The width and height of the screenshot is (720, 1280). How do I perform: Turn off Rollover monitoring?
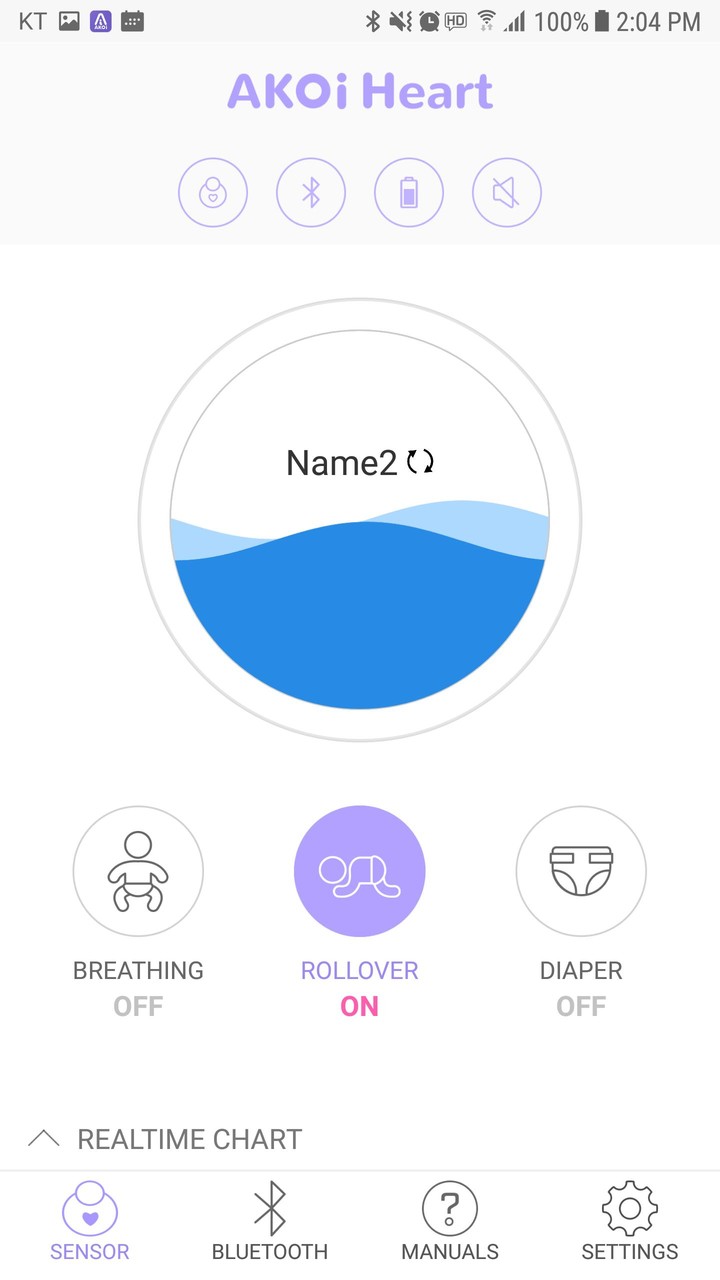tap(360, 872)
